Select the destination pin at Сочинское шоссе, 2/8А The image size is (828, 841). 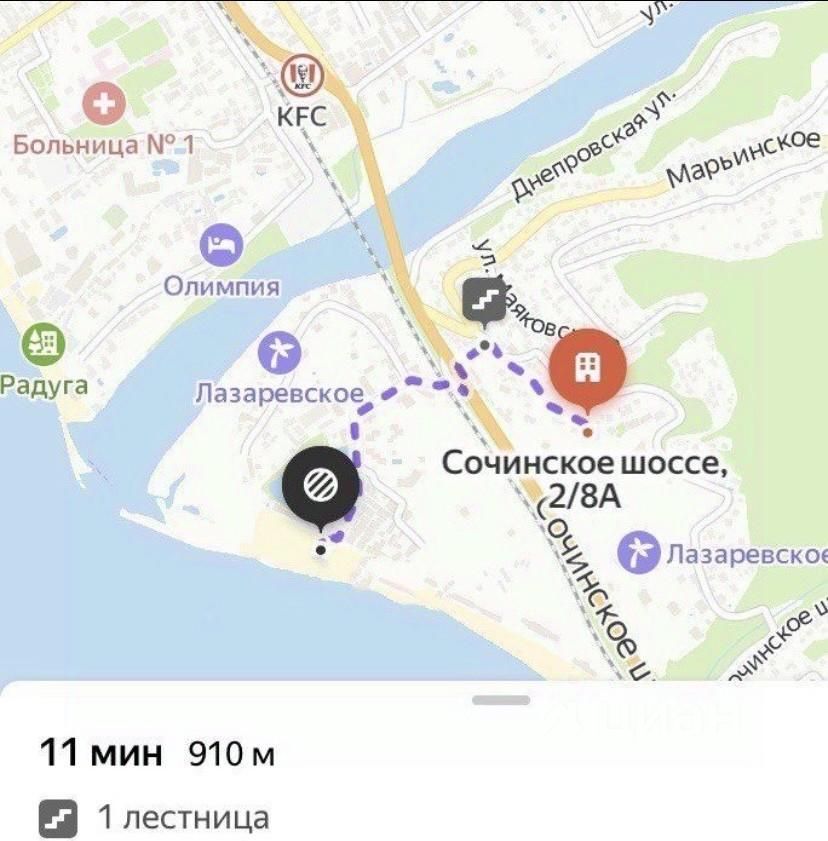coord(587,368)
